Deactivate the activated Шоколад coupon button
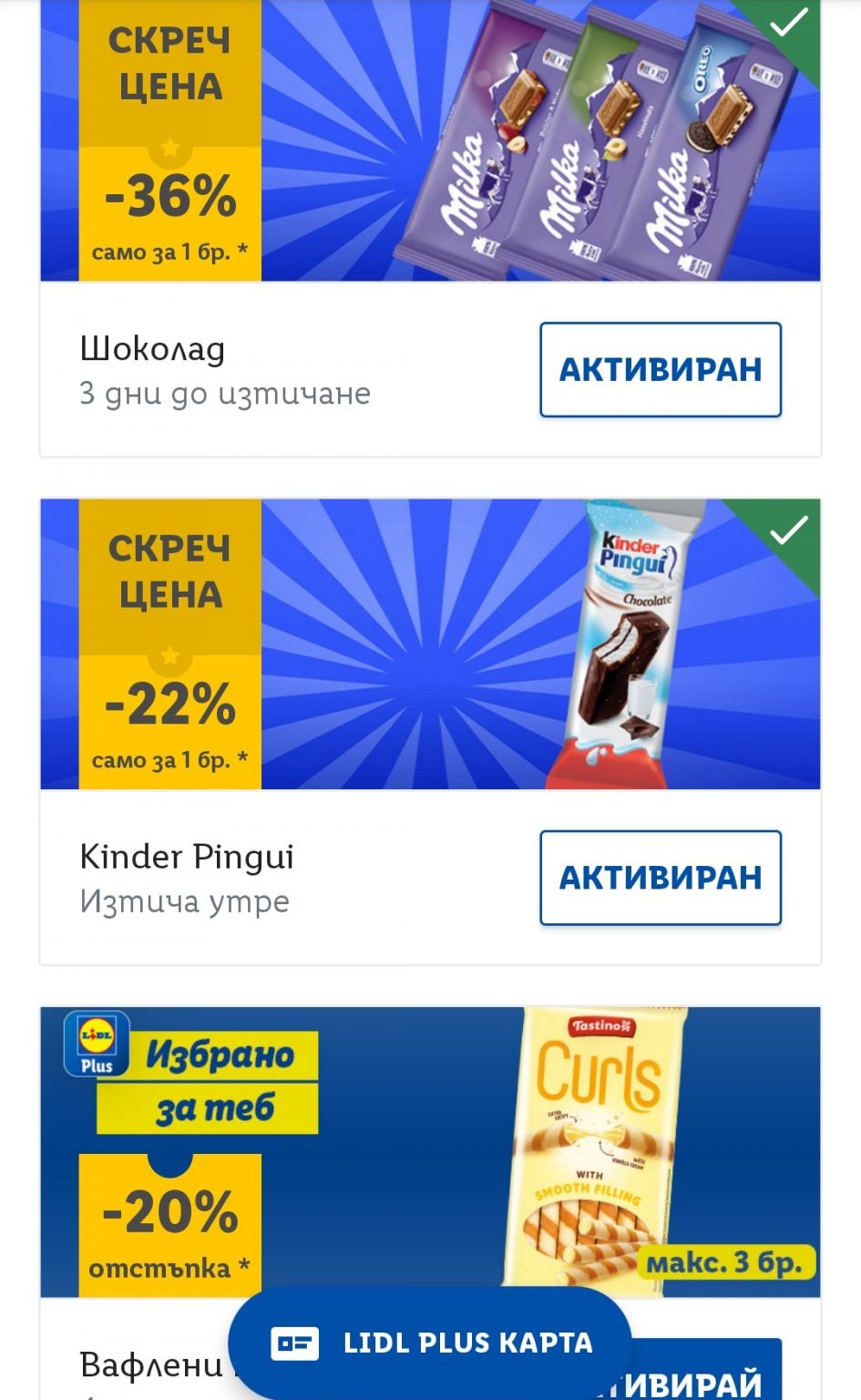The height and width of the screenshot is (1400, 861). coord(660,369)
